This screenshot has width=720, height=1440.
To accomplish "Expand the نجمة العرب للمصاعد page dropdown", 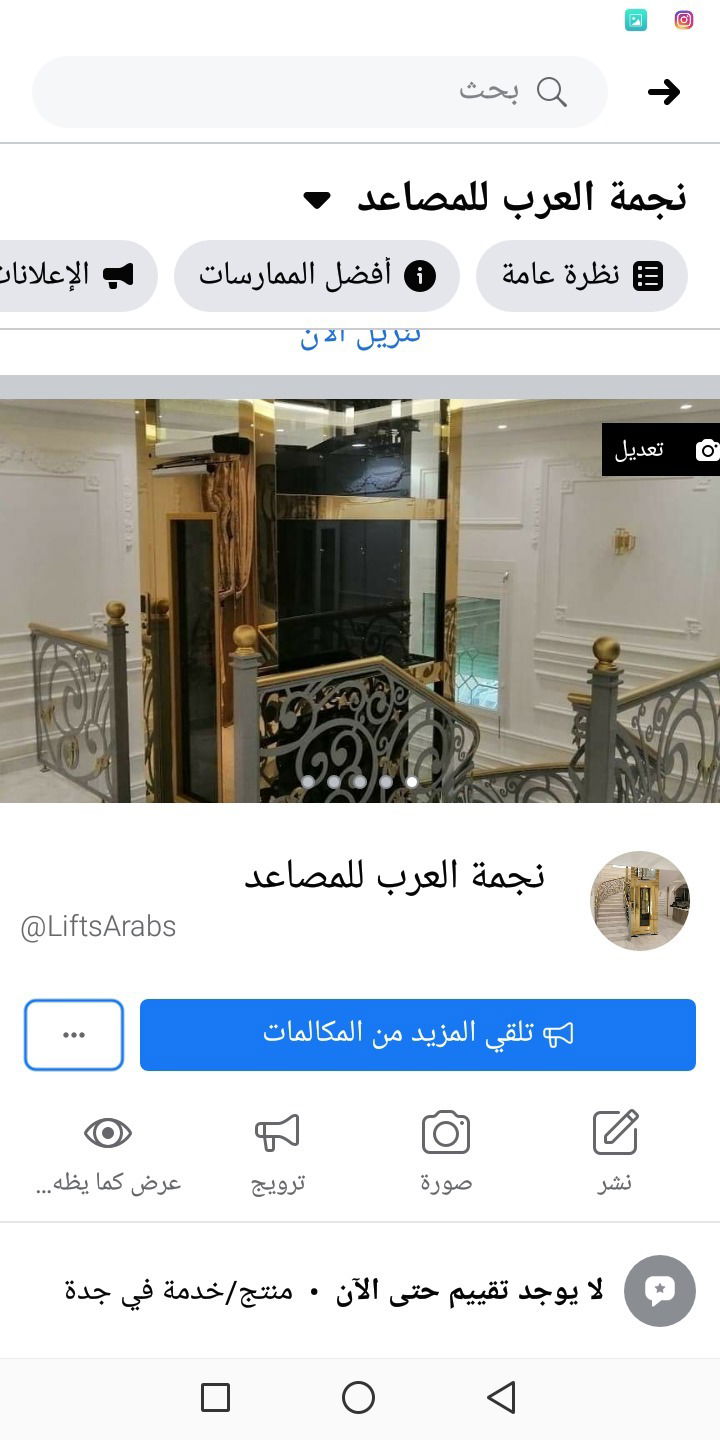I will (x=317, y=200).
